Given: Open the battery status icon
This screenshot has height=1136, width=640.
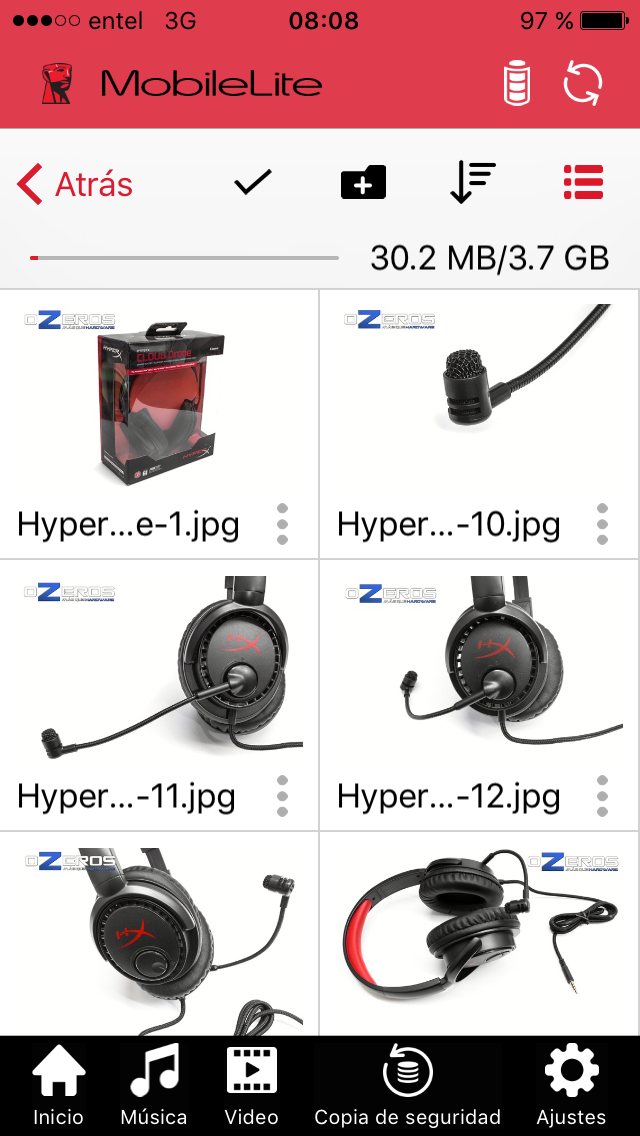Looking at the screenshot, I should (517, 84).
